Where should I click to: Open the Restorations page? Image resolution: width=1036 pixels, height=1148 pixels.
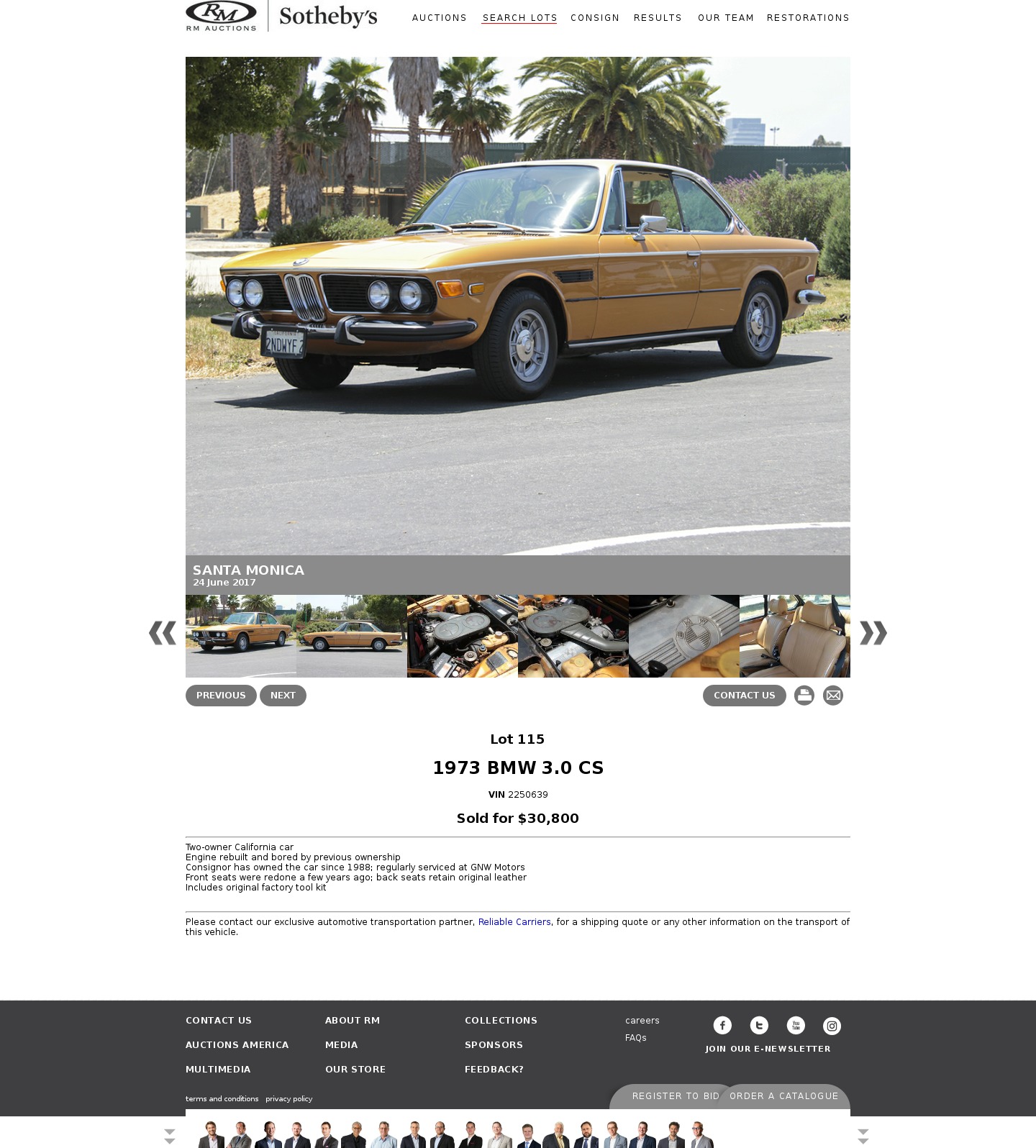pyautogui.click(x=808, y=18)
